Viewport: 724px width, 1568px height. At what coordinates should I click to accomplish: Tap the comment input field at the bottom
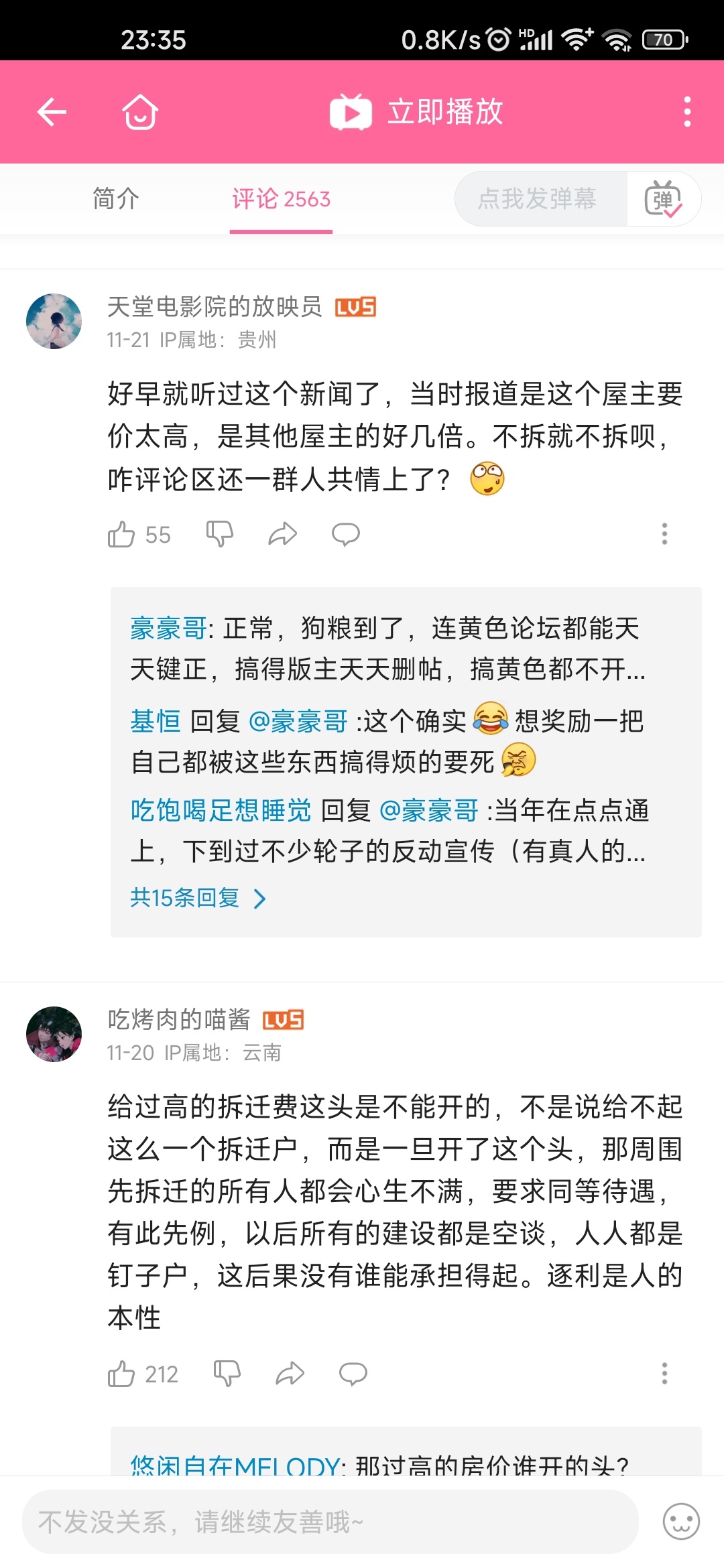330,1522
